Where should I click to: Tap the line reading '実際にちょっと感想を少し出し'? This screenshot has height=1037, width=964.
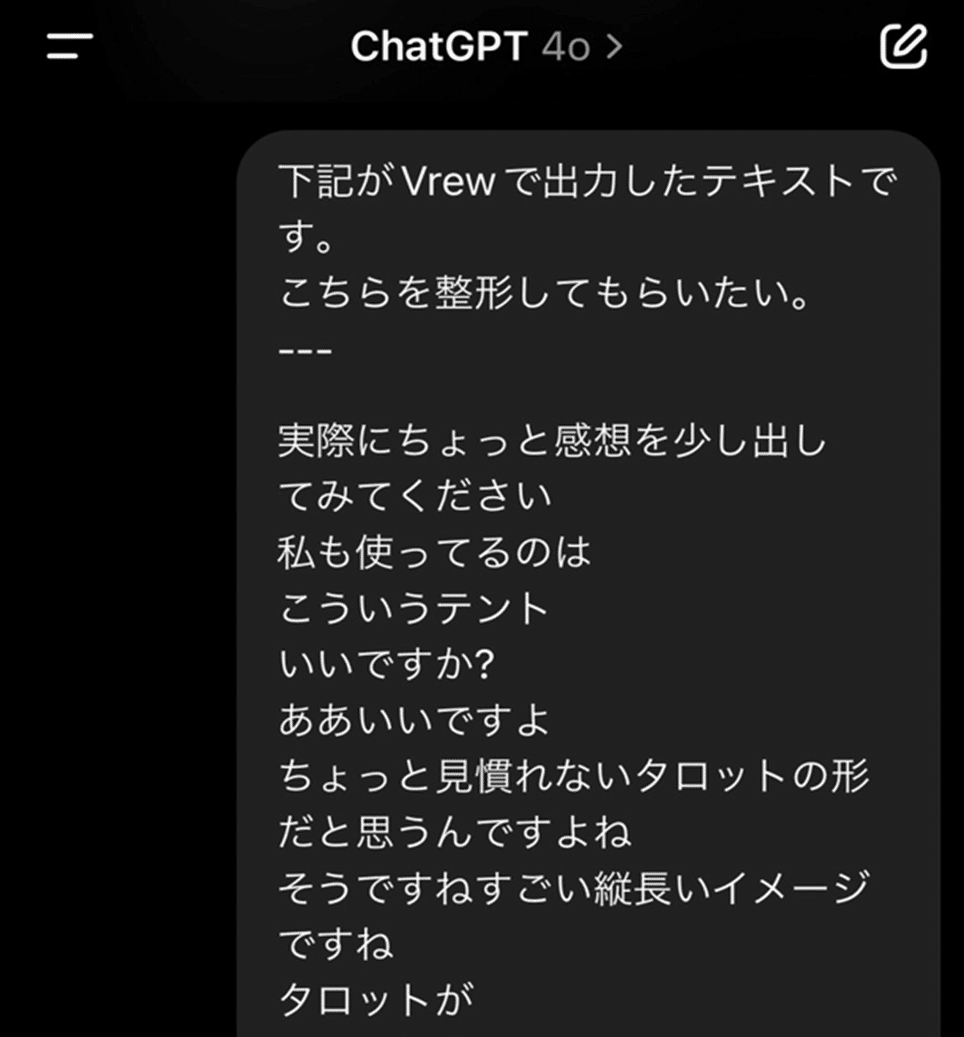click(550, 441)
